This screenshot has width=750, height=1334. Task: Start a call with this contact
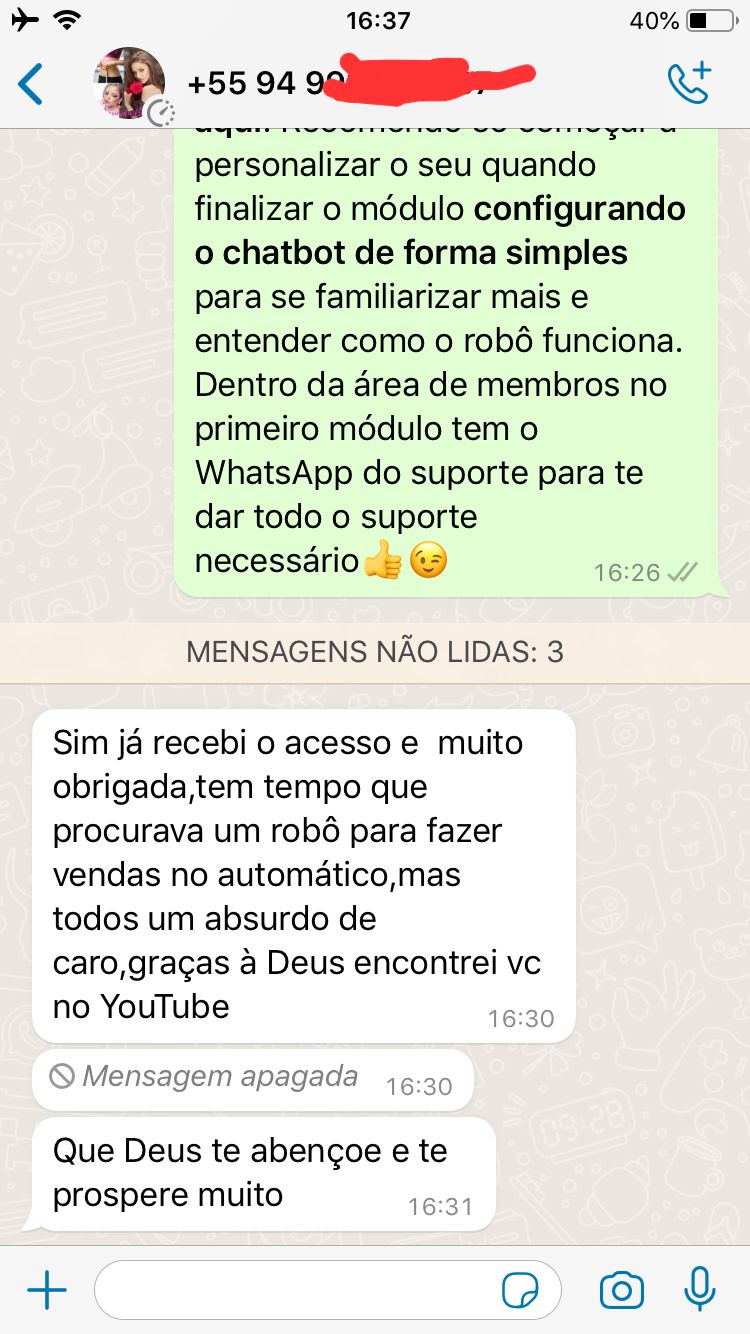coord(690,83)
